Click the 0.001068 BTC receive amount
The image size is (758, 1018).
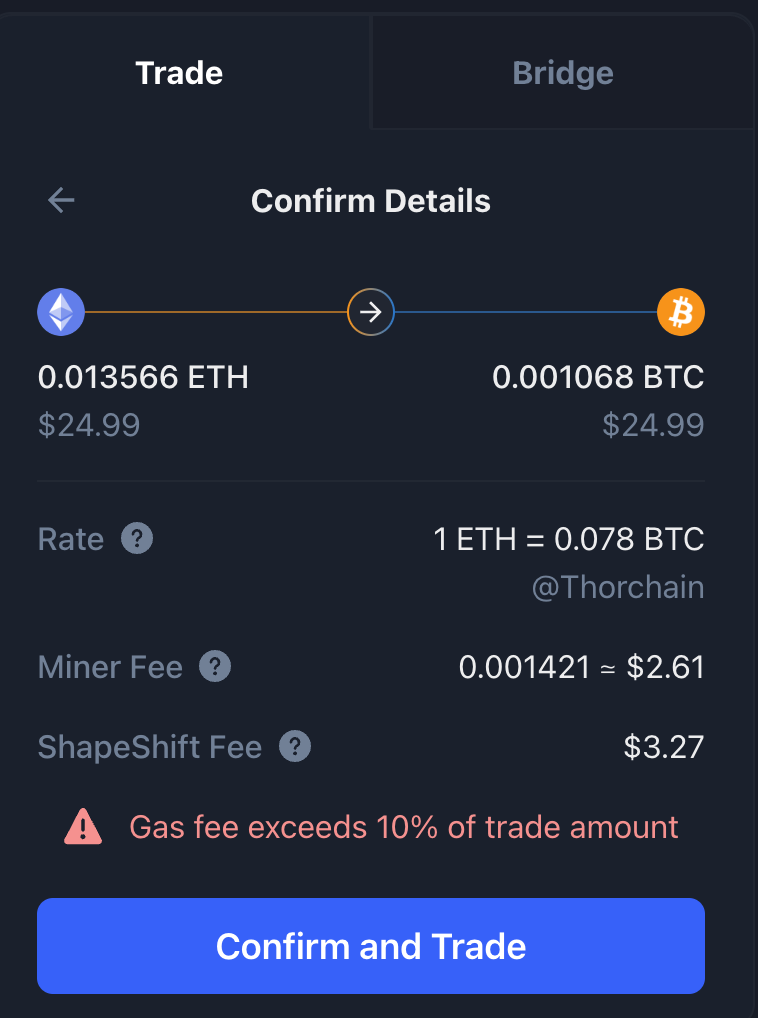pos(598,377)
